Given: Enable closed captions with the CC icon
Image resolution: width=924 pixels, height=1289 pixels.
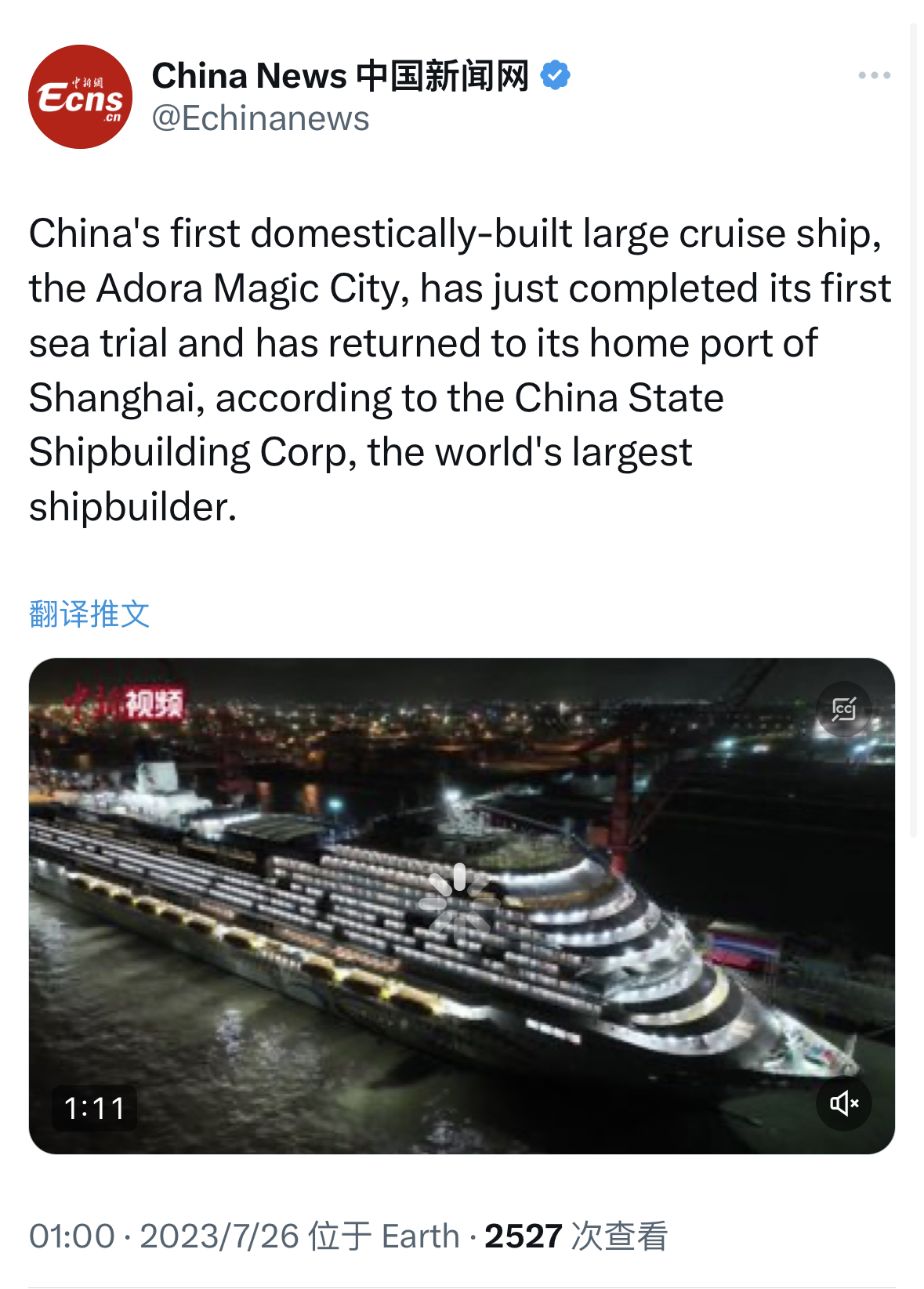Looking at the screenshot, I should (844, 710).
